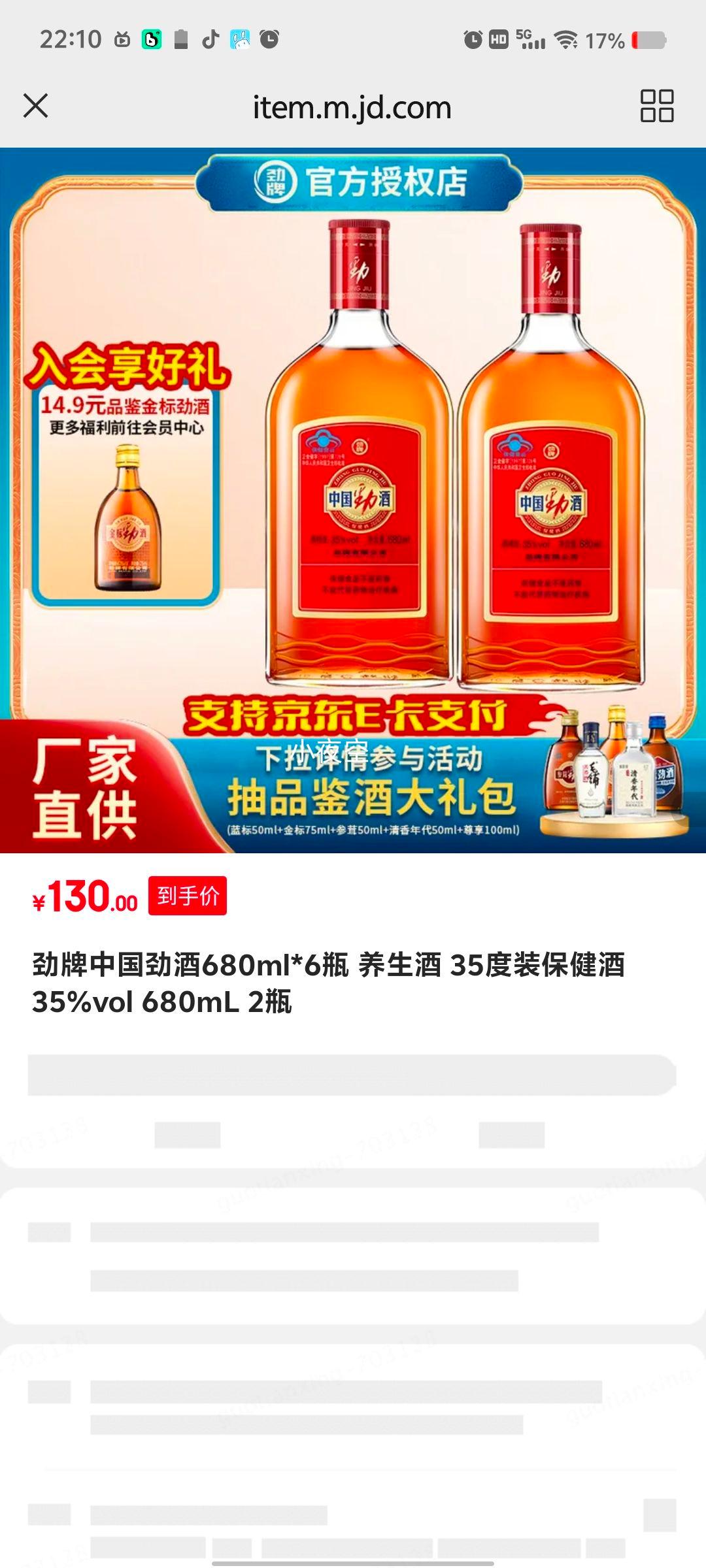Tap the item.m.jd.com address bar
The height and width of the screenshot is (1568, 706).
[353, 106]
